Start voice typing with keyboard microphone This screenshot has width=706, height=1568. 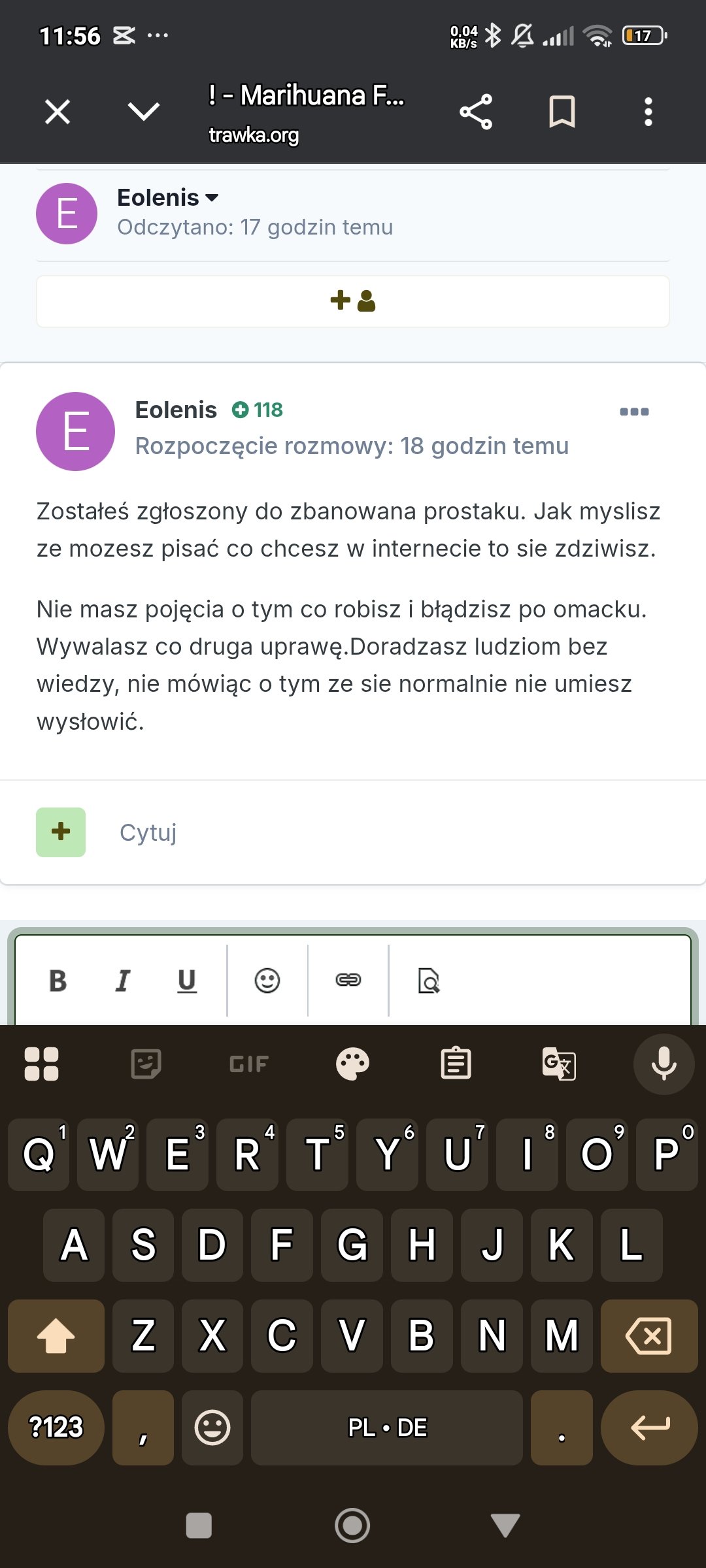point(663,1064)
